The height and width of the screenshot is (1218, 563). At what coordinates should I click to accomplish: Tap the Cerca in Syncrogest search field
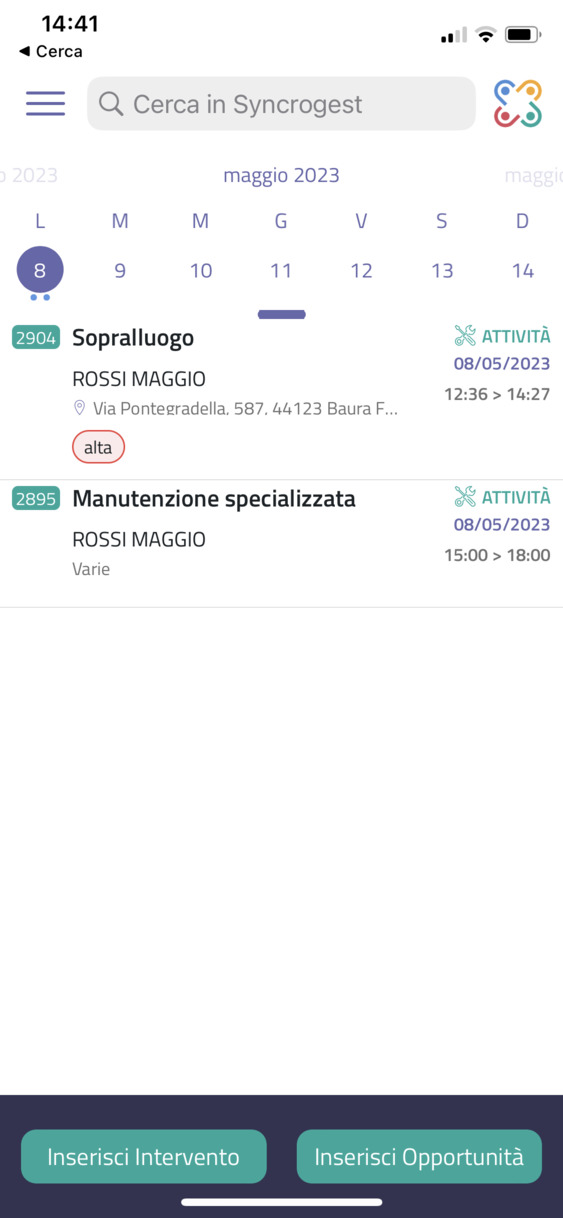point(281,104)
